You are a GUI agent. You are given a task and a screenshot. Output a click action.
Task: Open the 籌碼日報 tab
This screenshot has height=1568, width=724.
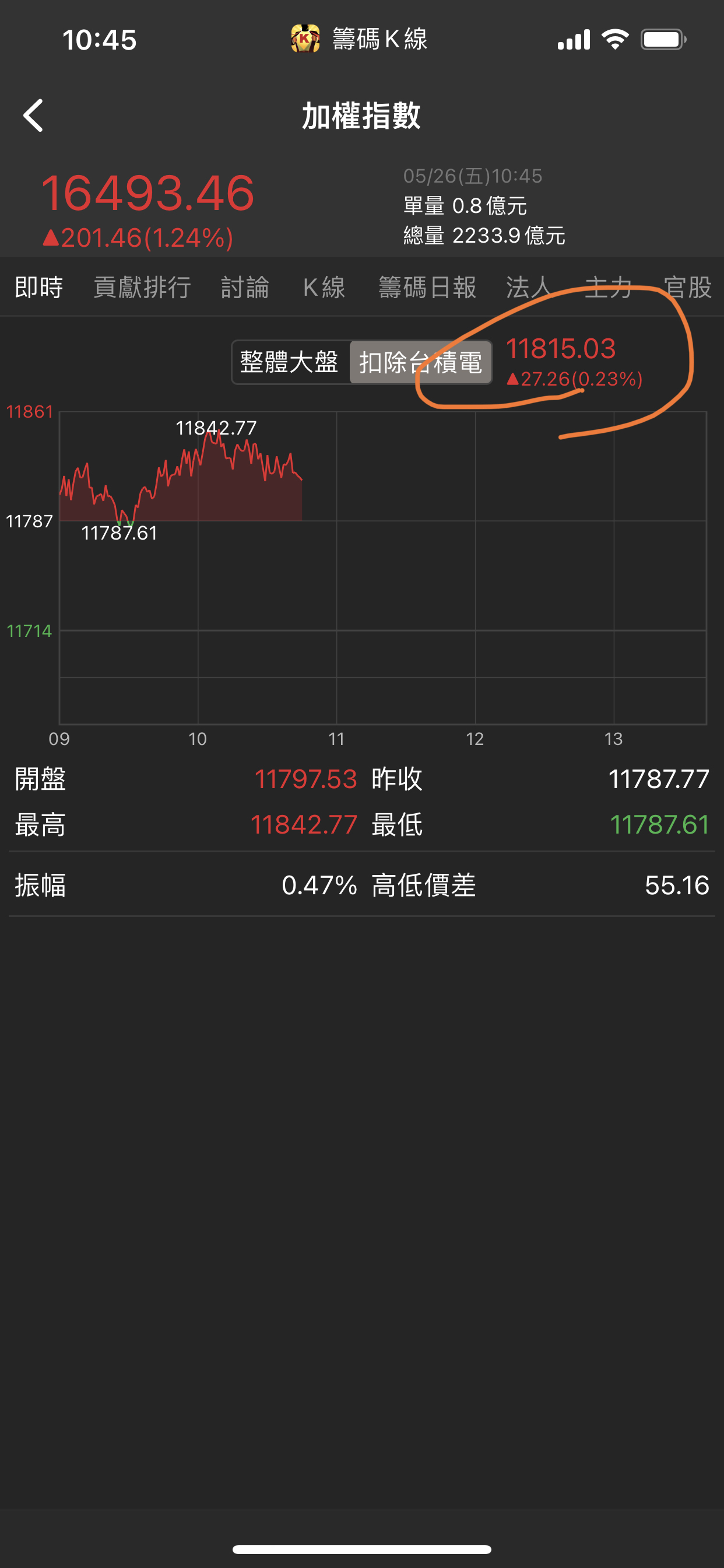427,288
